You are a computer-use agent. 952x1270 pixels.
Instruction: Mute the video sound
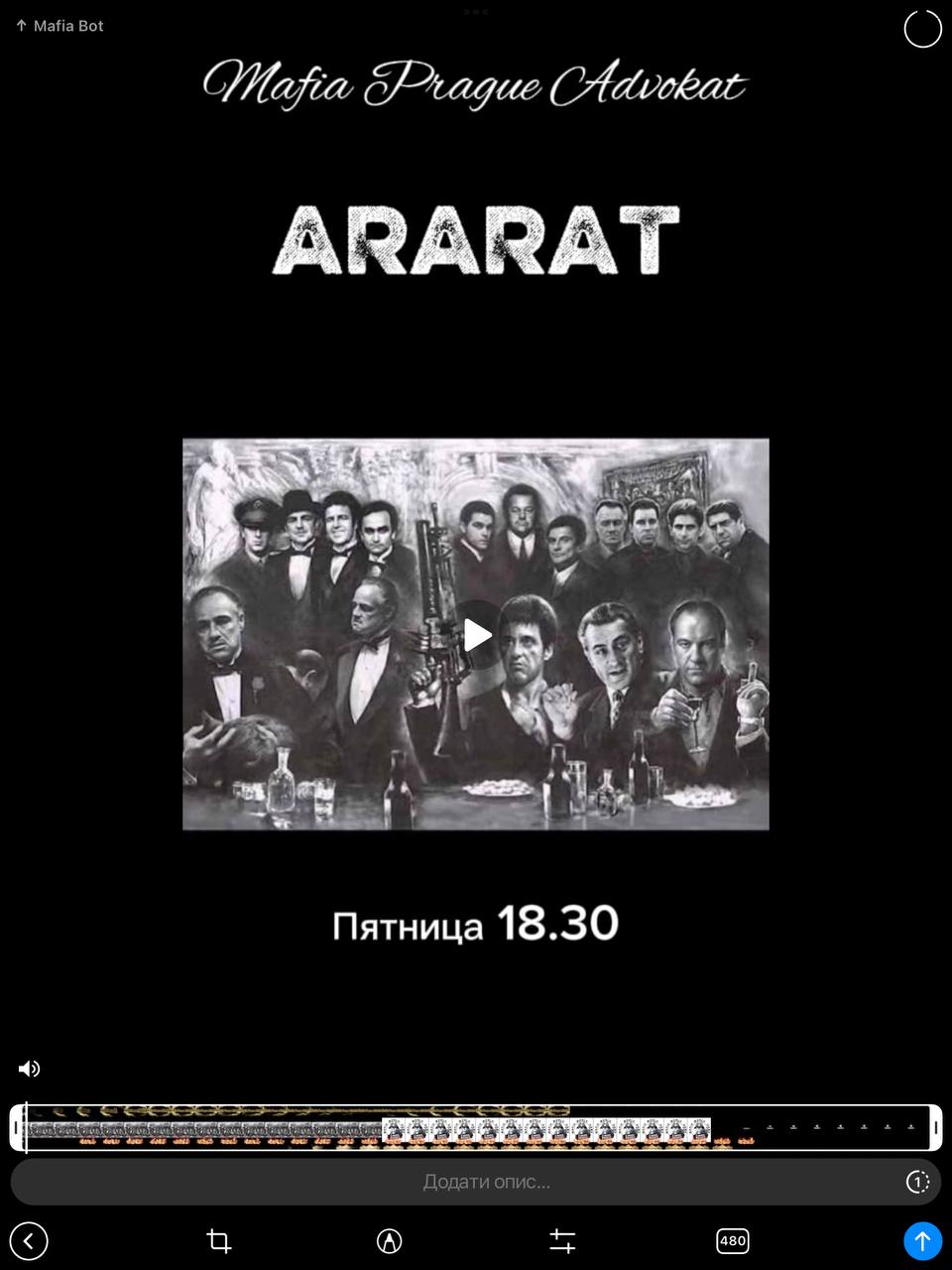[29, 1069]
